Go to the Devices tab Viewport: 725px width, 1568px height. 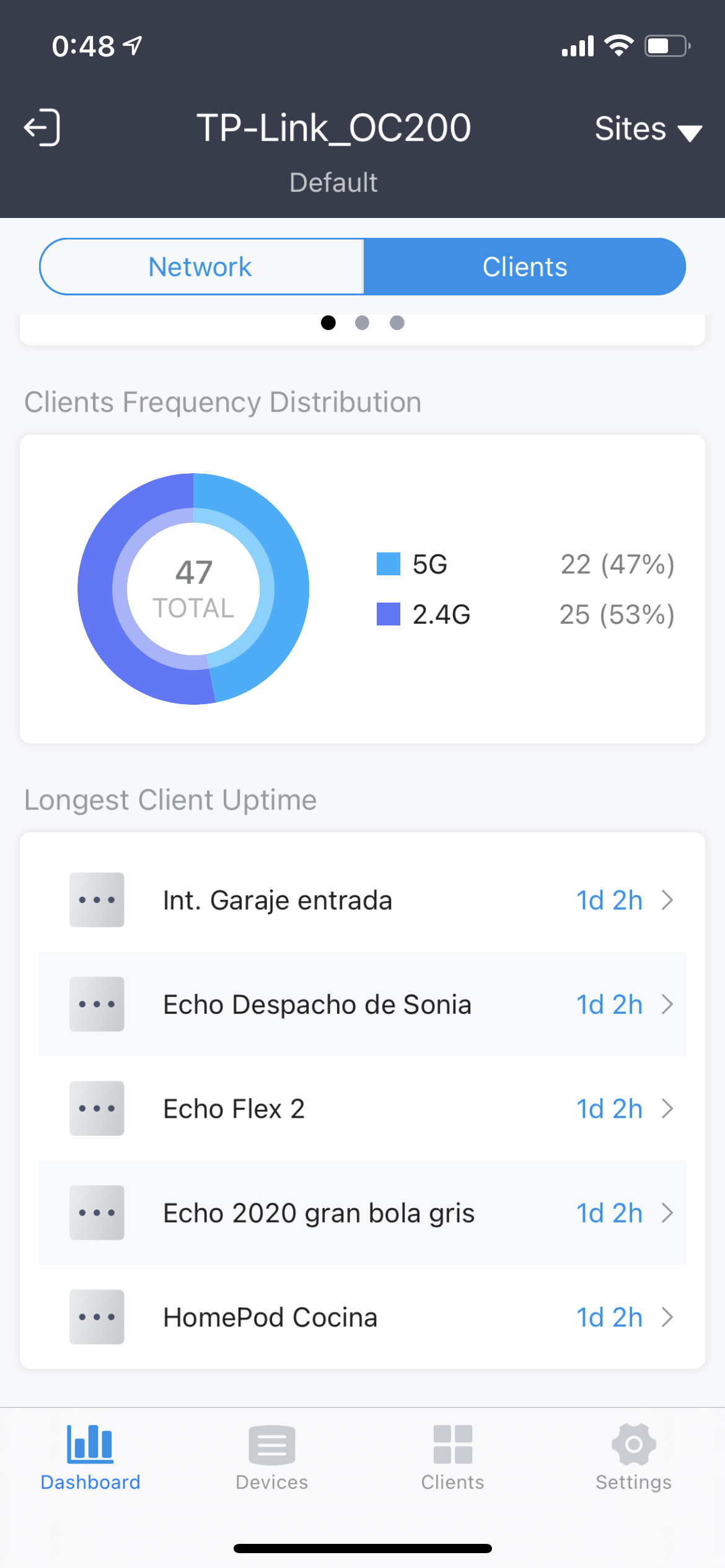pyautogui.click(x=271, y=1458)
